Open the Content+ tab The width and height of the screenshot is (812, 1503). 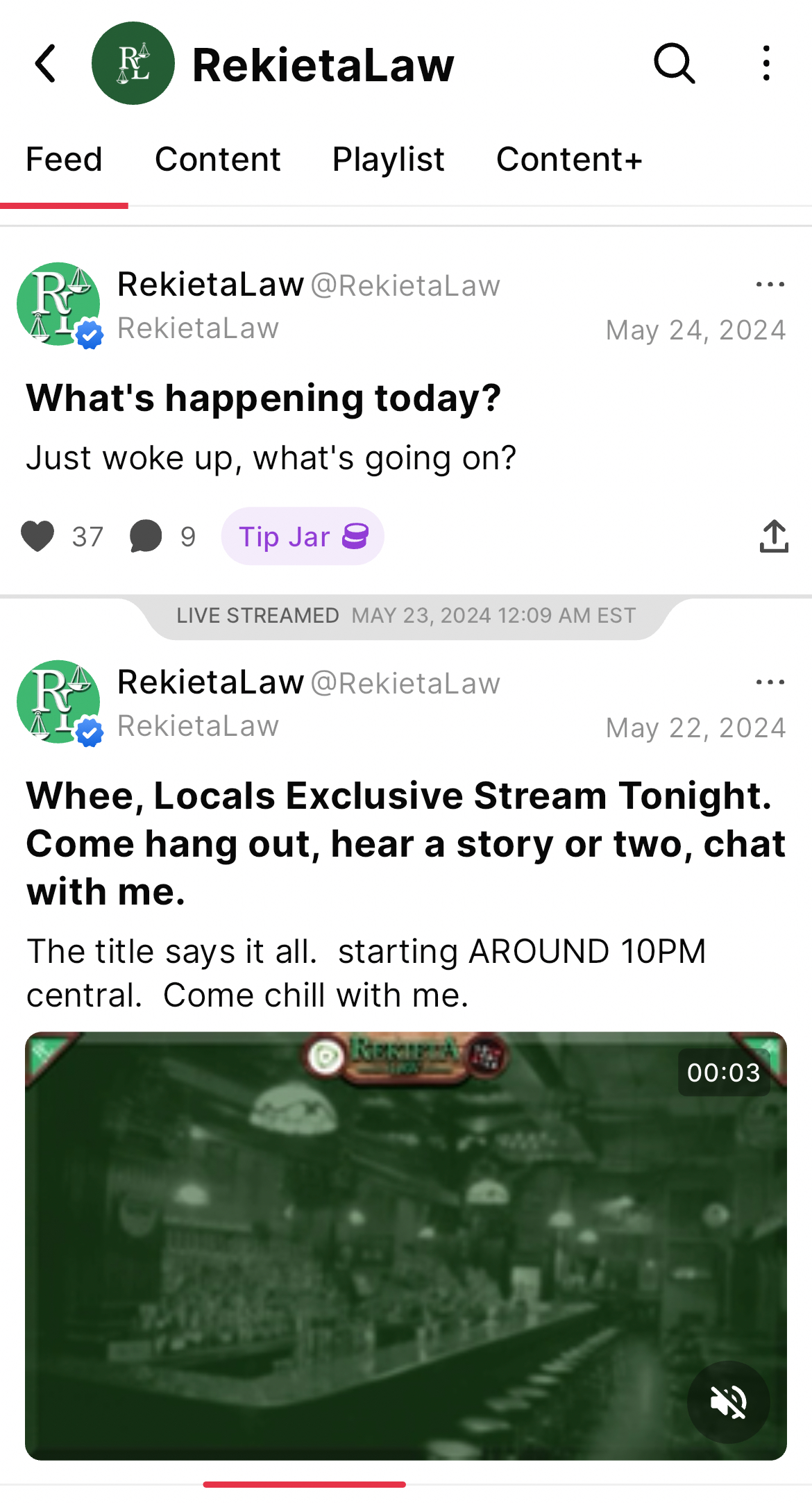coord(569,160)
